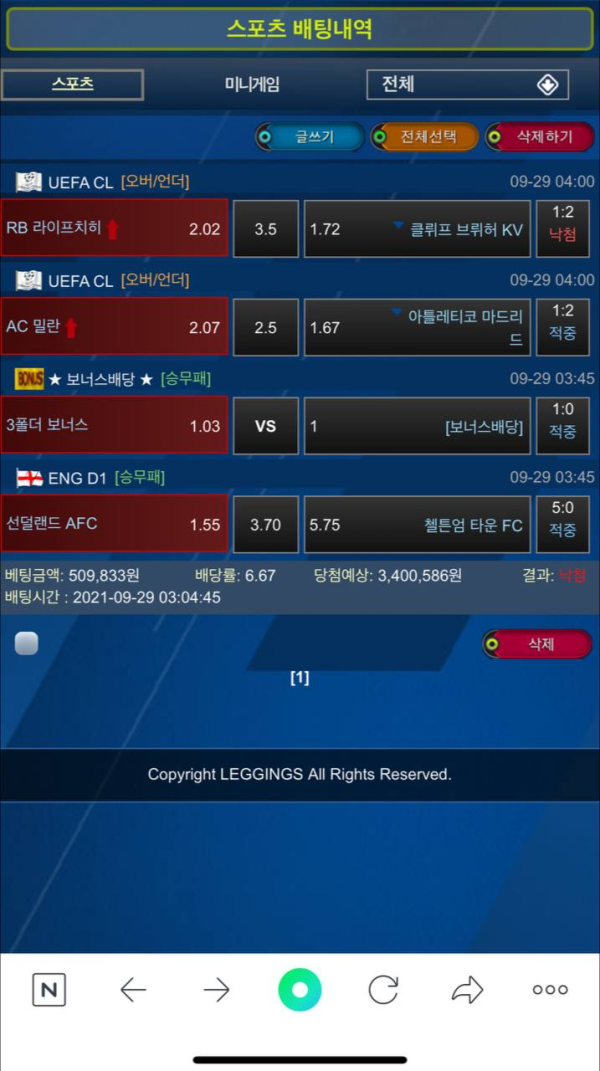This screenshot has height=1071, width=600.
Task: Tap the green circle search button
Action: [x=300, y=990]
